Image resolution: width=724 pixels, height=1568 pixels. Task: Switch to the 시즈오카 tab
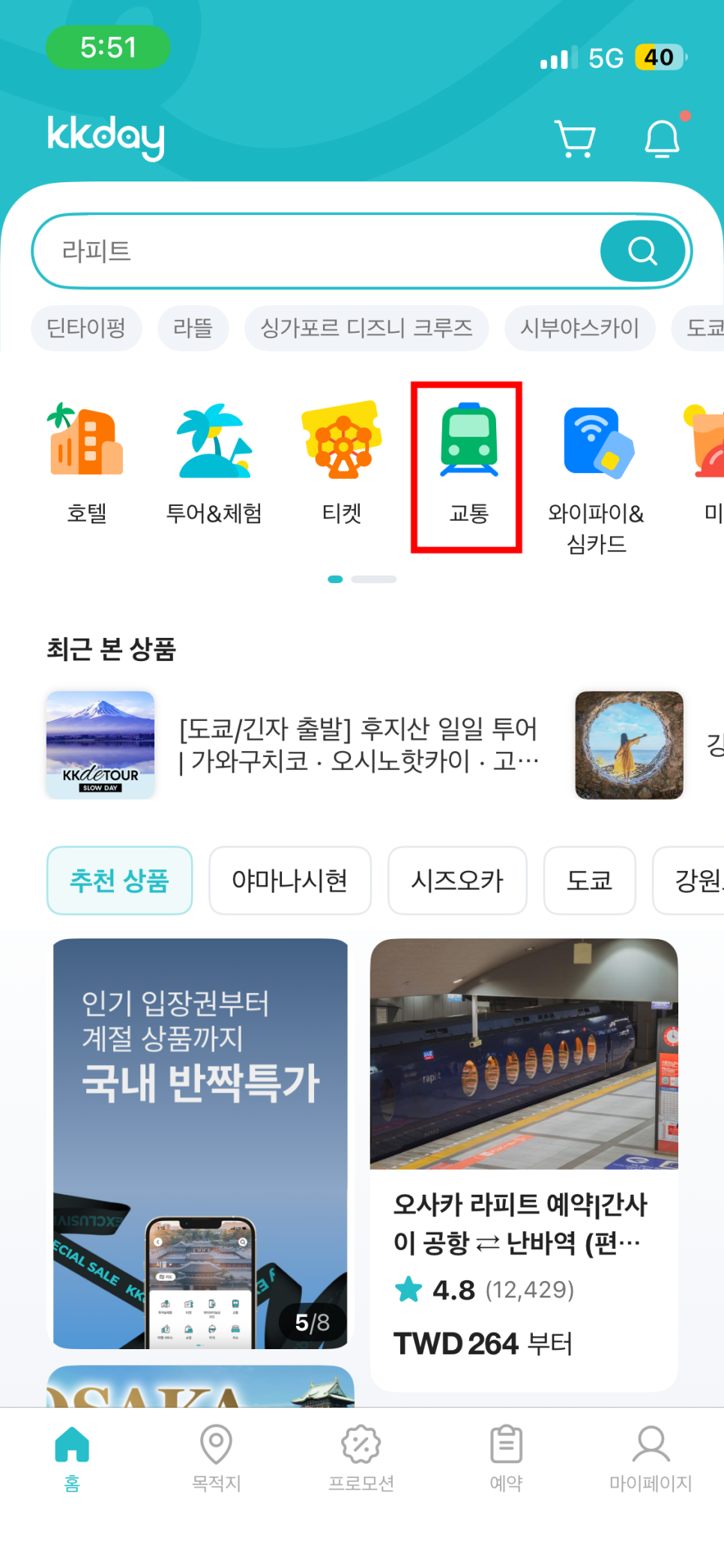[x=457, y=880]
